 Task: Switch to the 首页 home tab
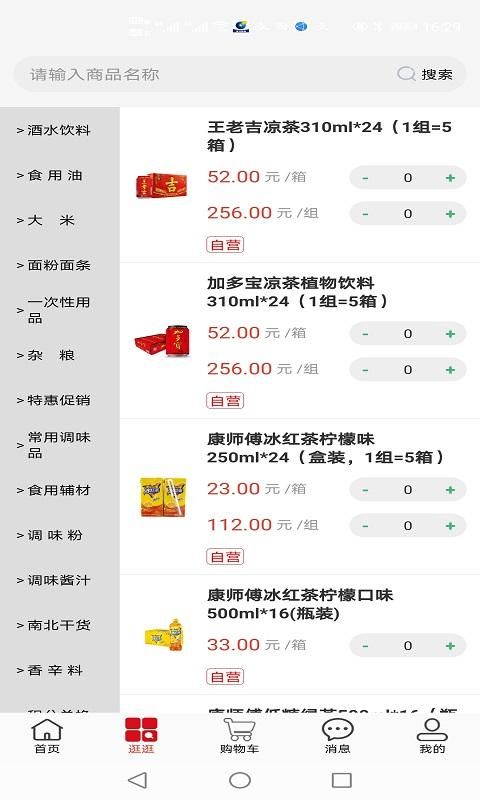(x=47, y=736)
